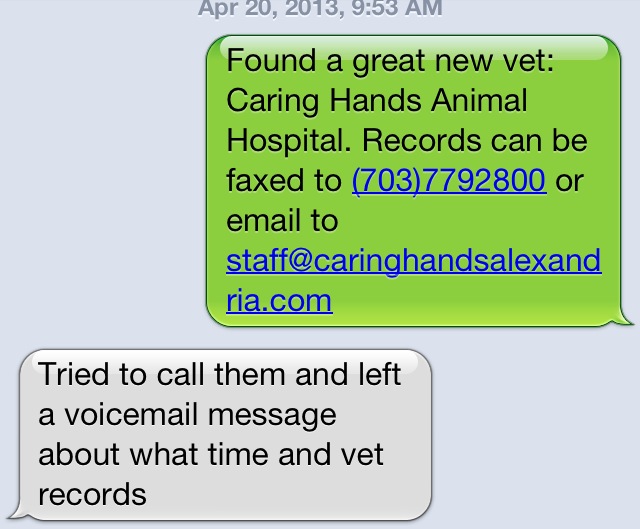Call the linked number (703)7792800
The image size is (640, 529).
(448, 181)
